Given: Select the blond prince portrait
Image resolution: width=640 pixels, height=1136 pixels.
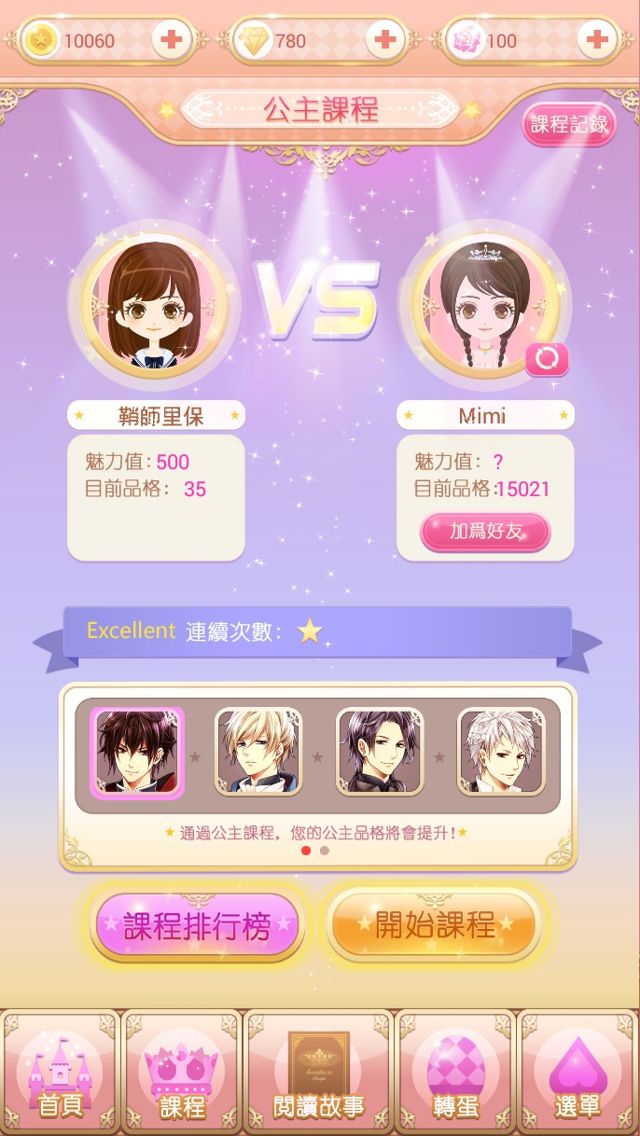Looking at the screenshot, I should [x=258, y=752].
